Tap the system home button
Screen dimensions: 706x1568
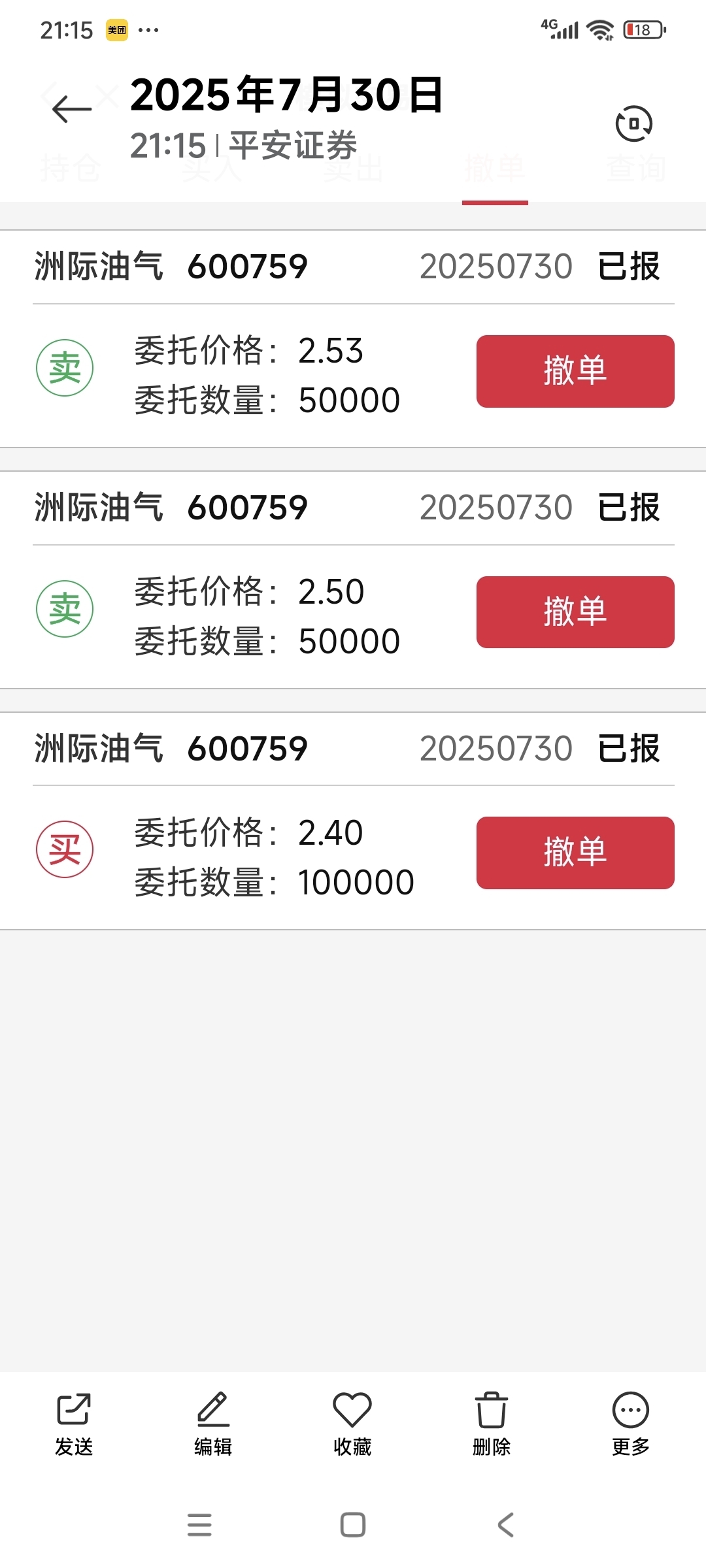tap(353, 1525)
